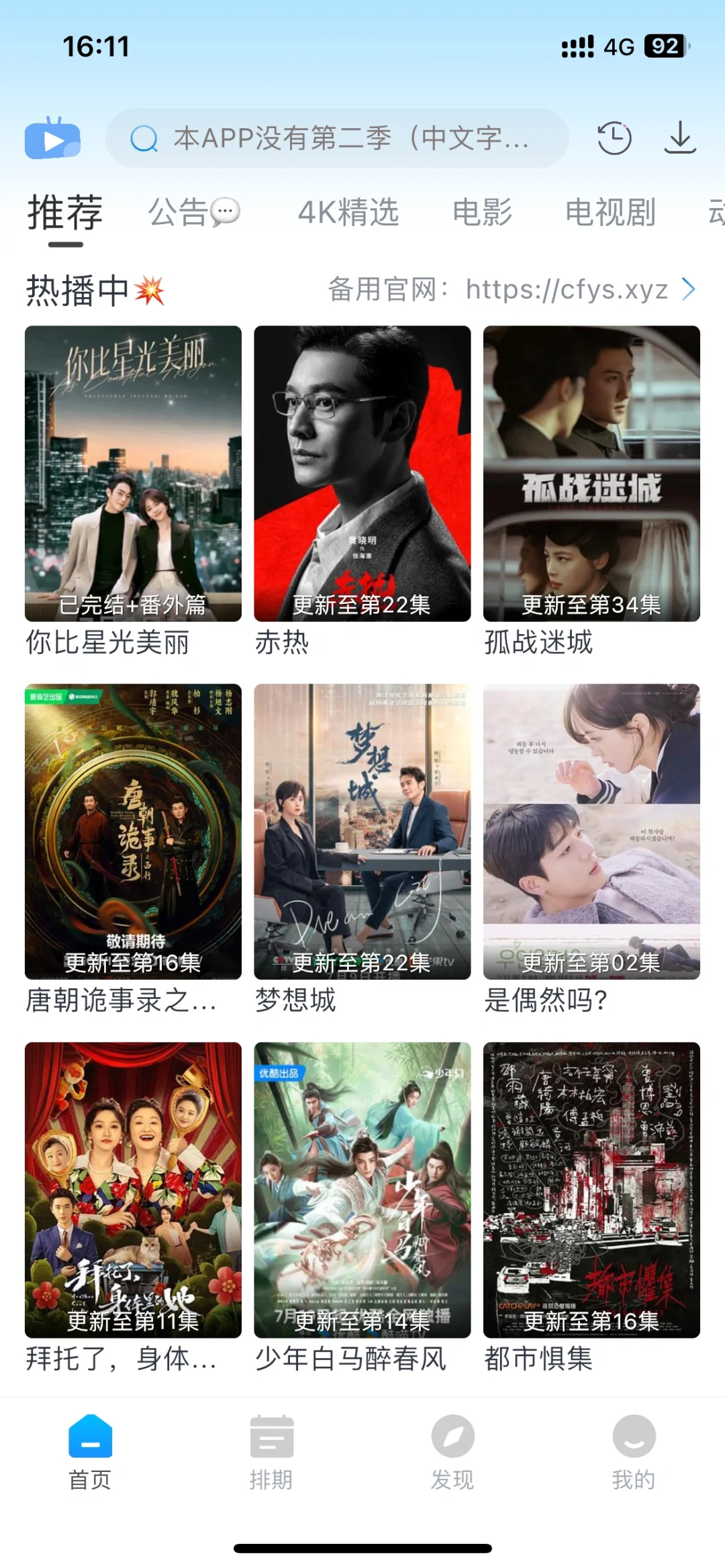The height and width of the screenshot is (1568, 725).
Task: Open the downloads arrow icon
Action: (x=679, y=138)
